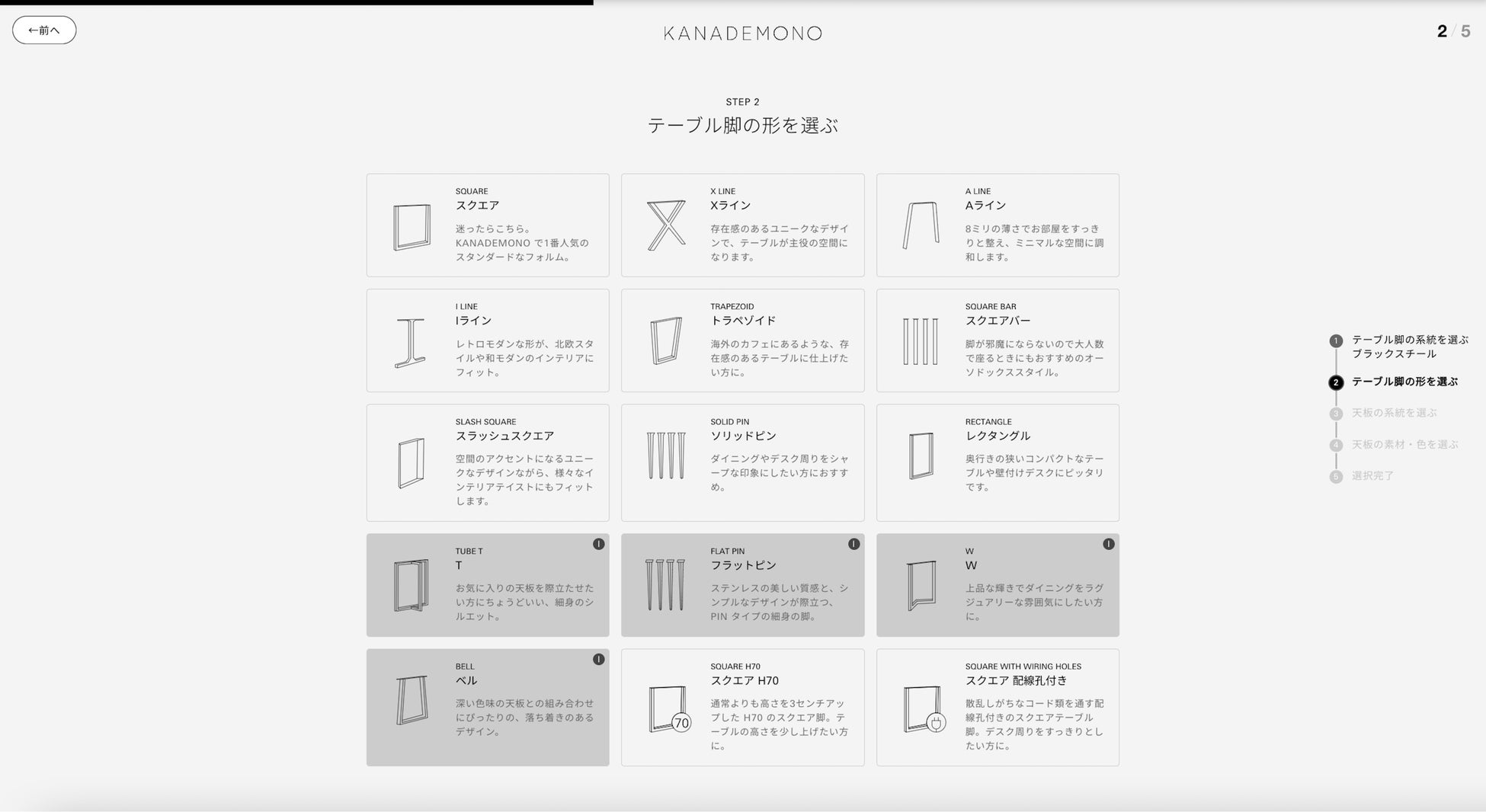
Task: Select the スクエアバー leg shape
Action: (x=997, y=340)
